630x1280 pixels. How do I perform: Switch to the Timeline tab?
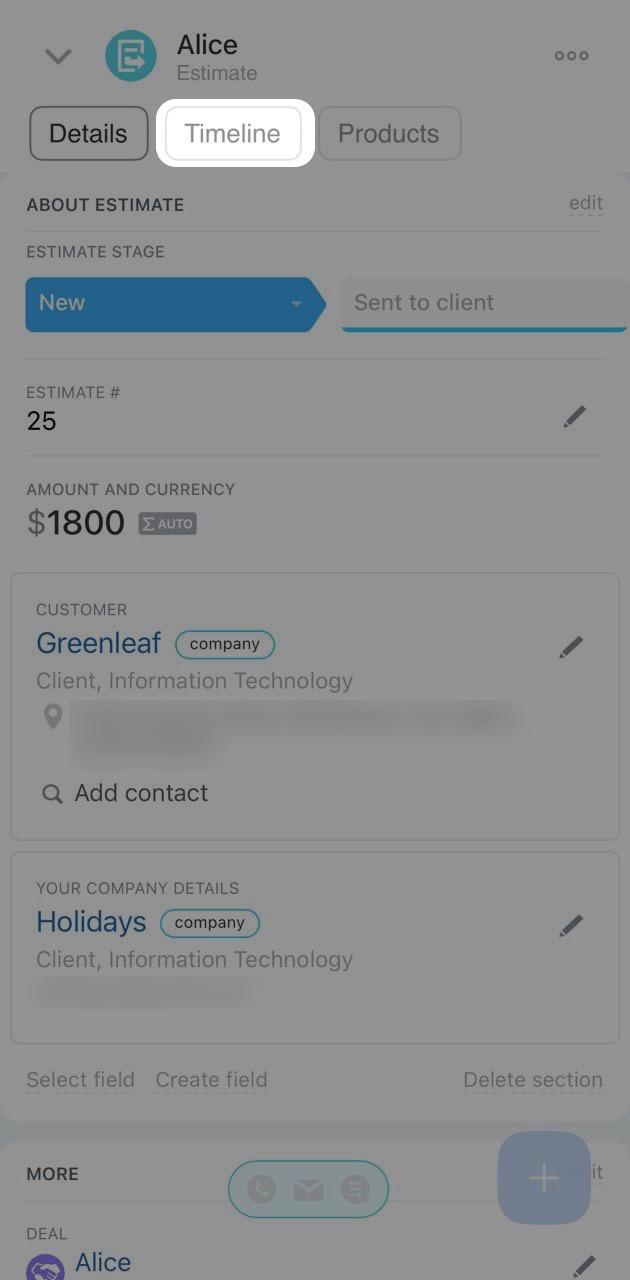[x=233, y=134]
